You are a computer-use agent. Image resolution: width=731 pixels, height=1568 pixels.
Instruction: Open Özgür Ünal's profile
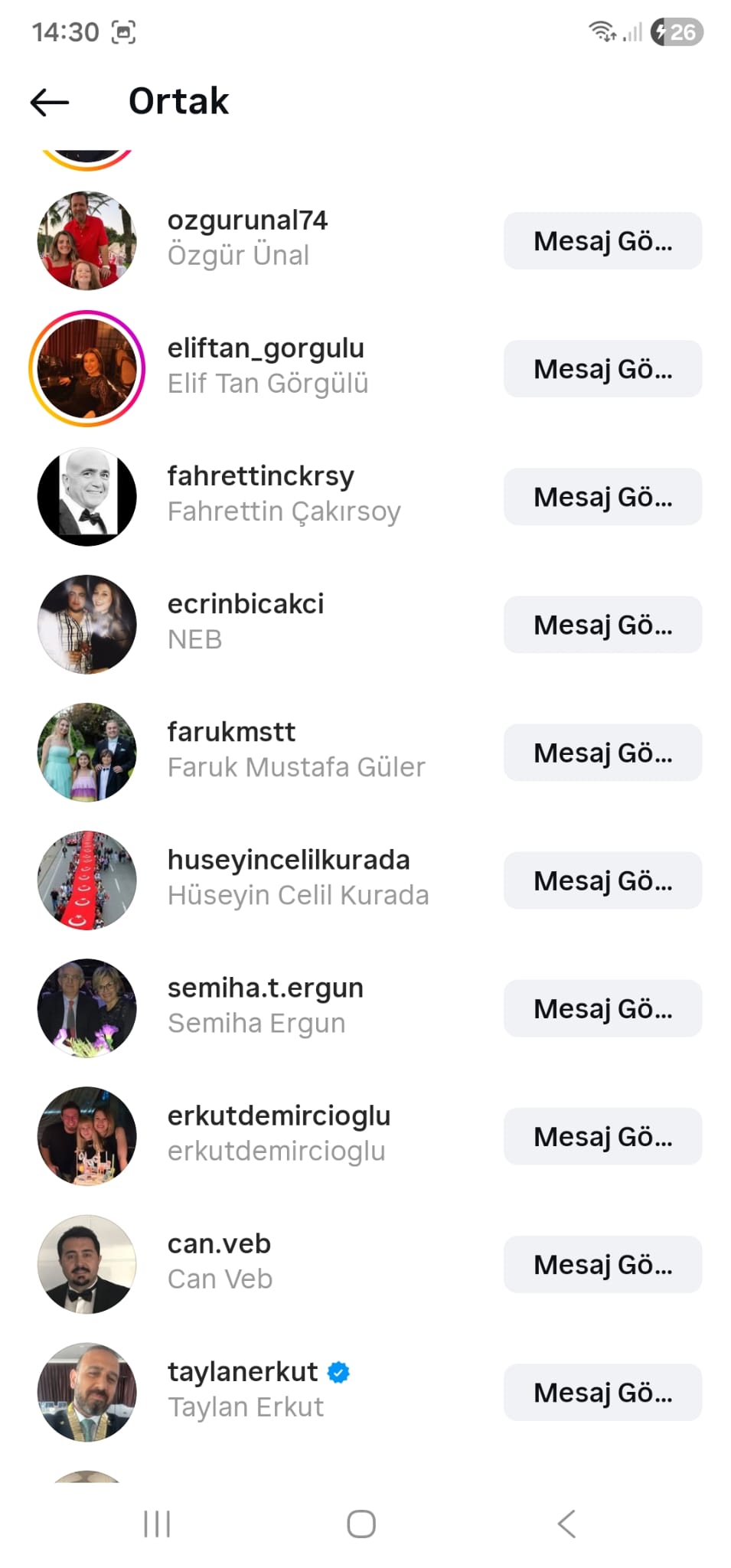tap(246, 237)
